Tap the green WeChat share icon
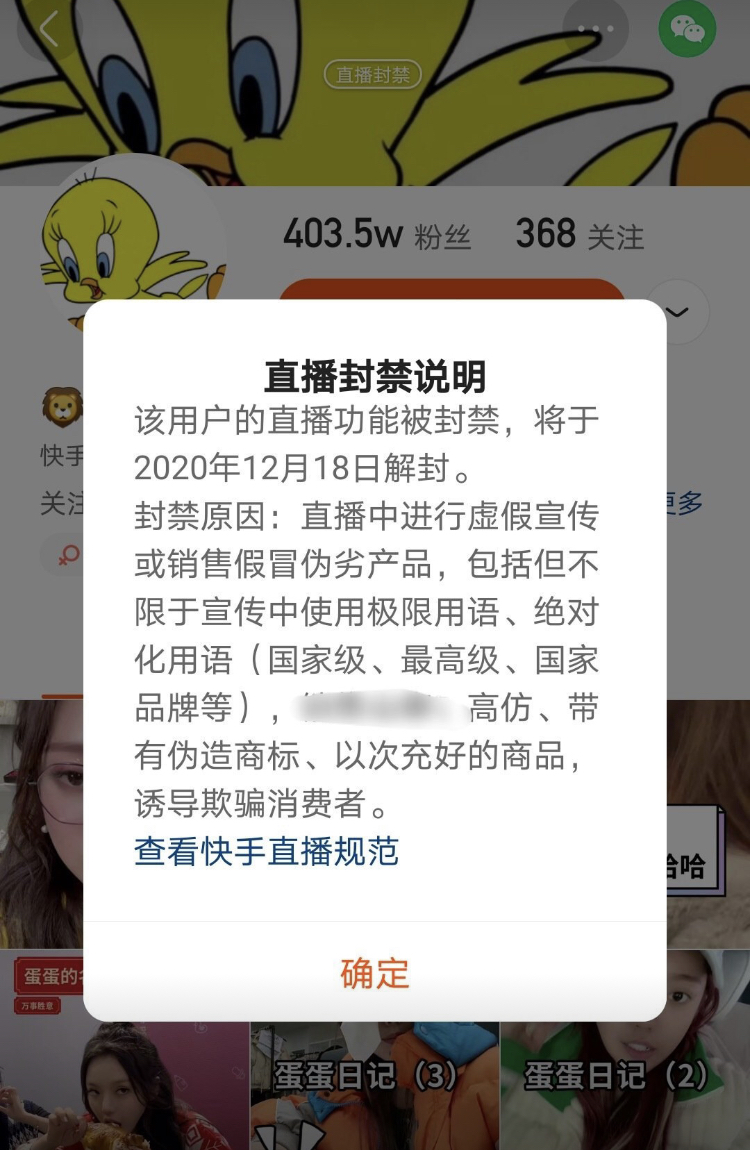This screenshot has height=1150, width=750. 687,29
